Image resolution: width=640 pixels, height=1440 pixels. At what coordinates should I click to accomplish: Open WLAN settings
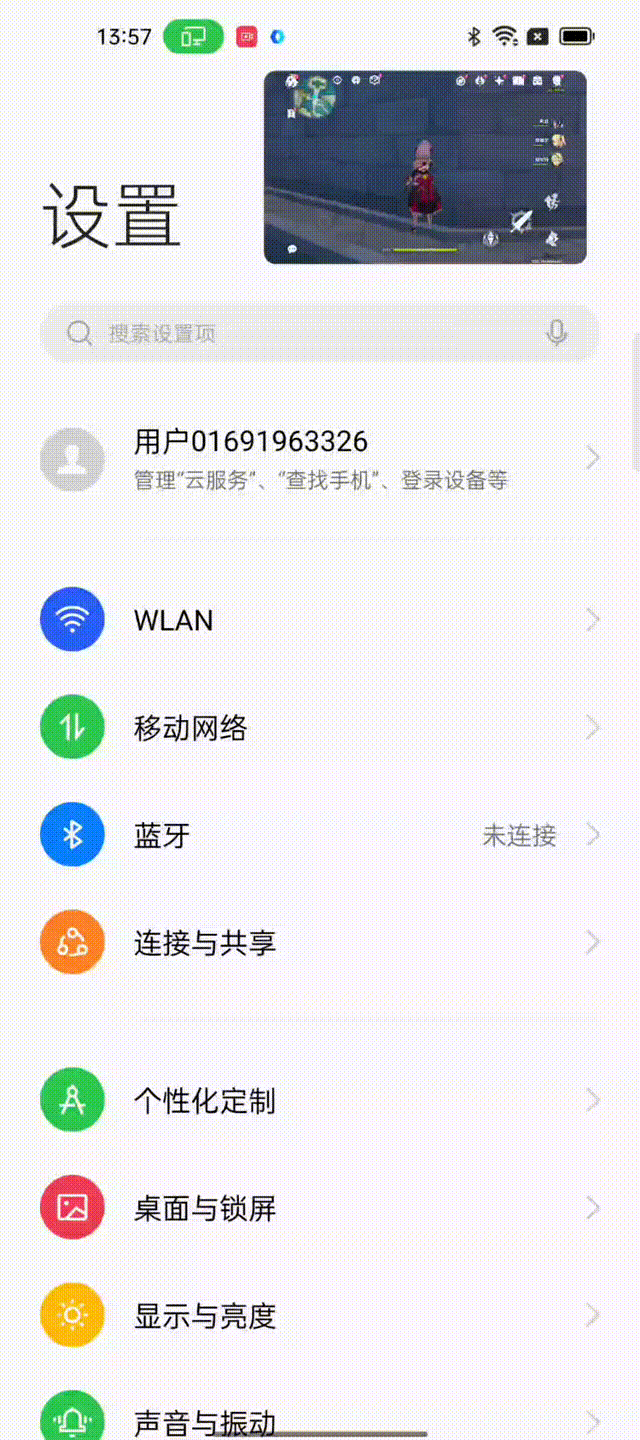[320, 620]
